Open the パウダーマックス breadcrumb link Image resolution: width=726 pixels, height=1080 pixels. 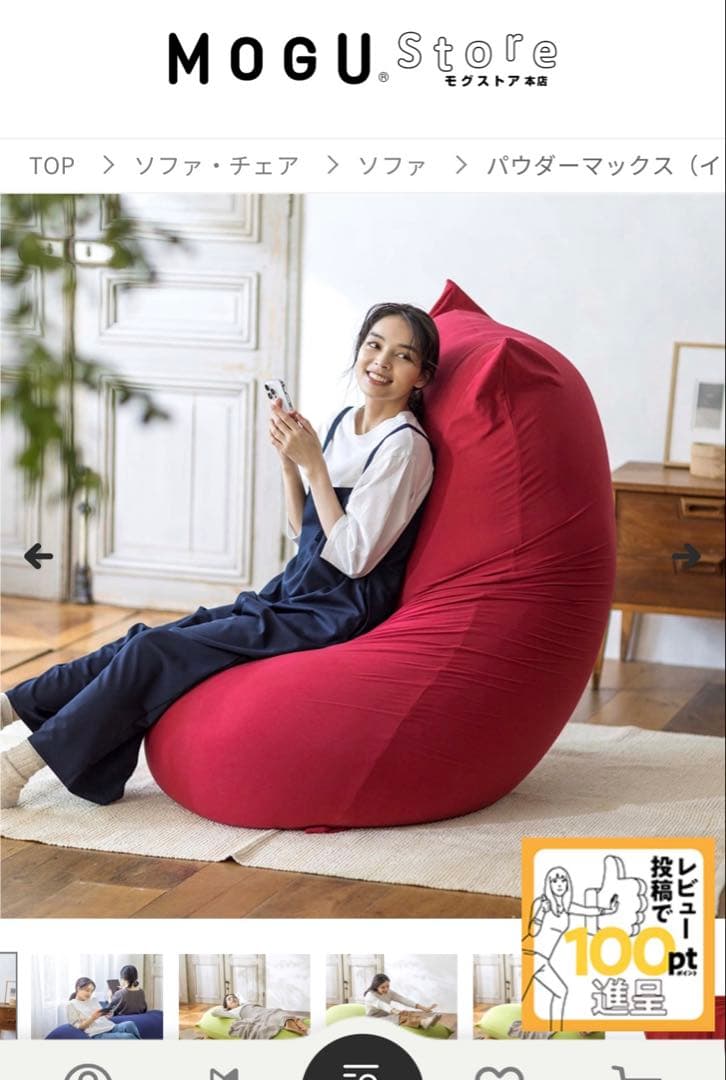pos(600,166)
